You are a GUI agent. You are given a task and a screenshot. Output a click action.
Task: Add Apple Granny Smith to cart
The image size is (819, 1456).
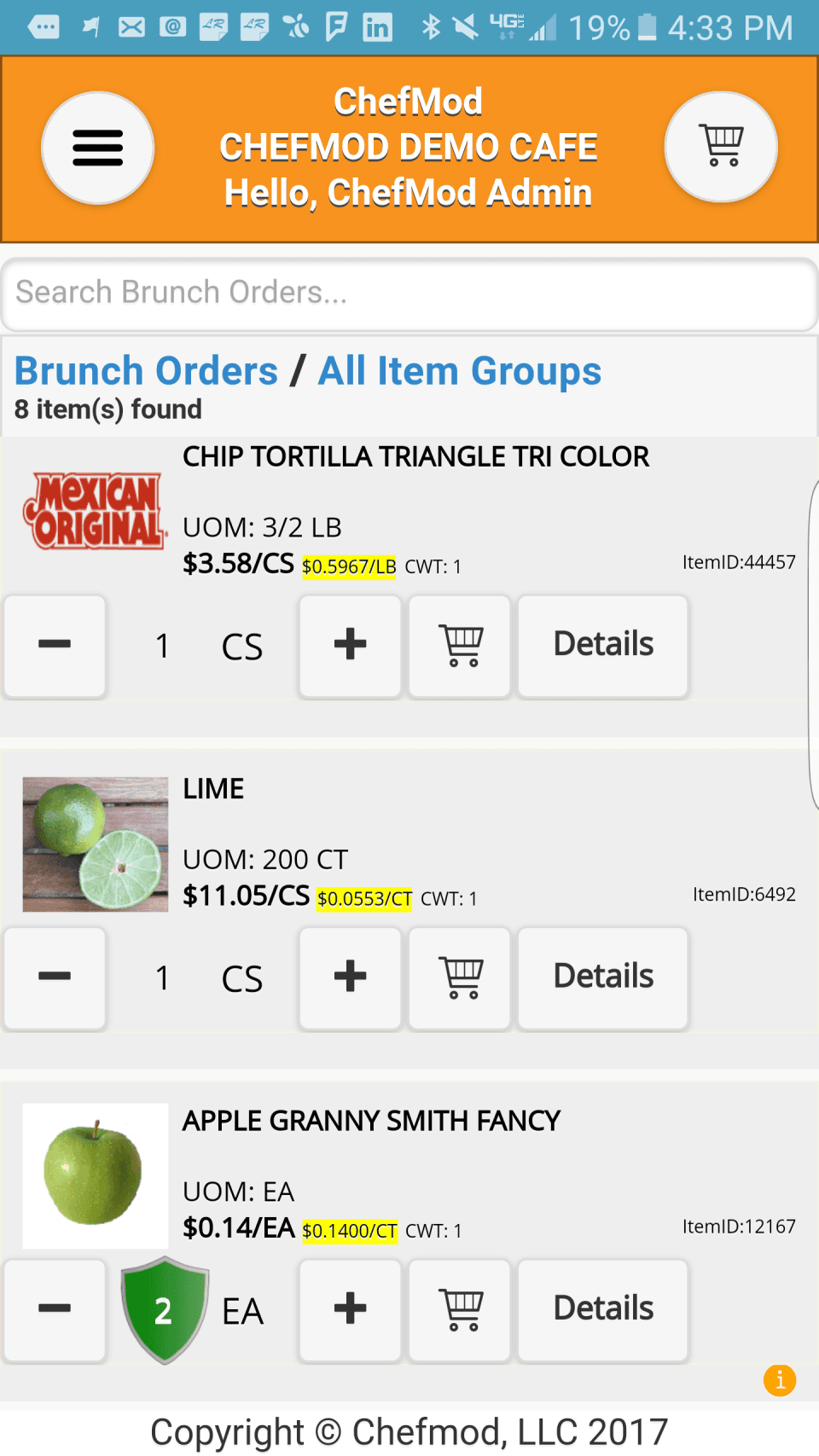460,1309
